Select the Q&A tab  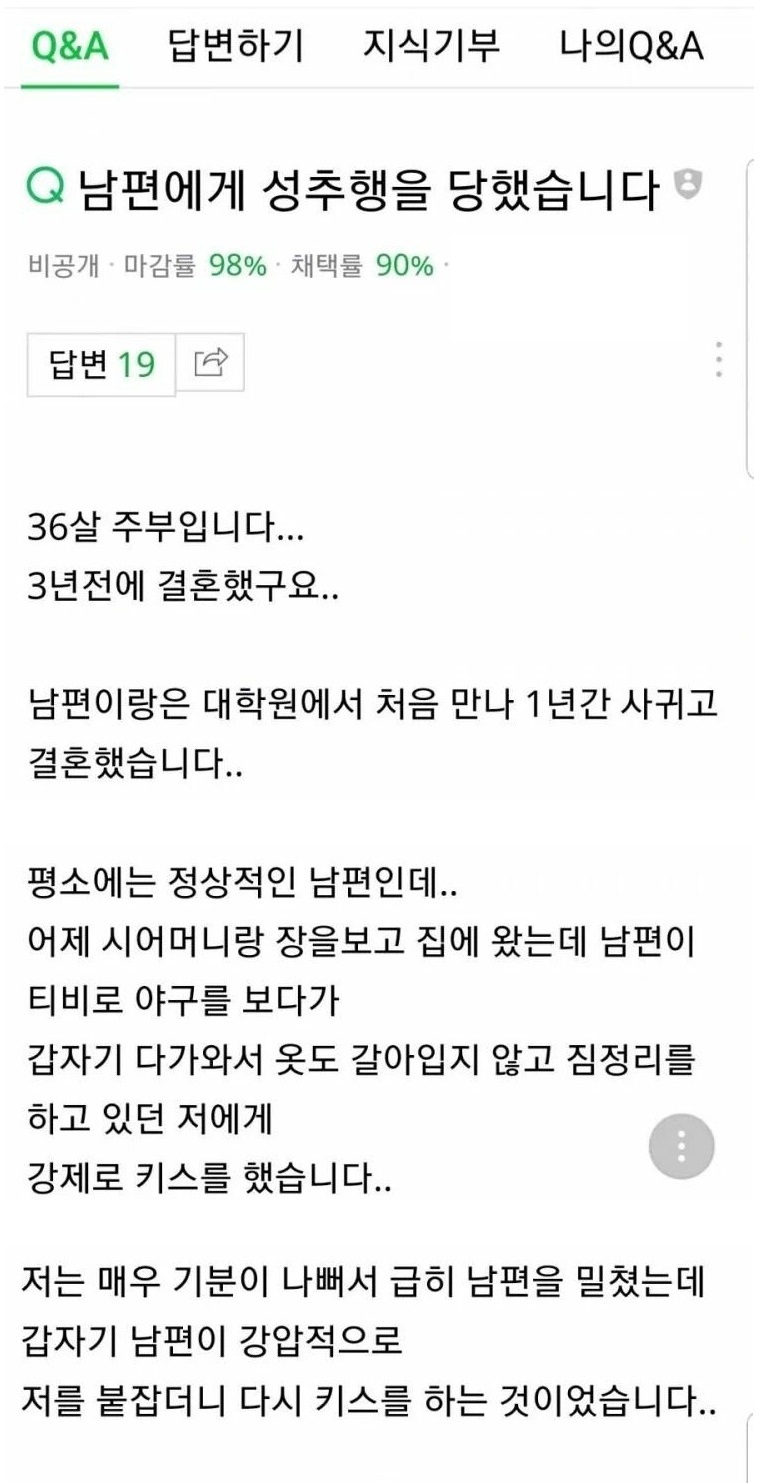click(x=70, y=46)
